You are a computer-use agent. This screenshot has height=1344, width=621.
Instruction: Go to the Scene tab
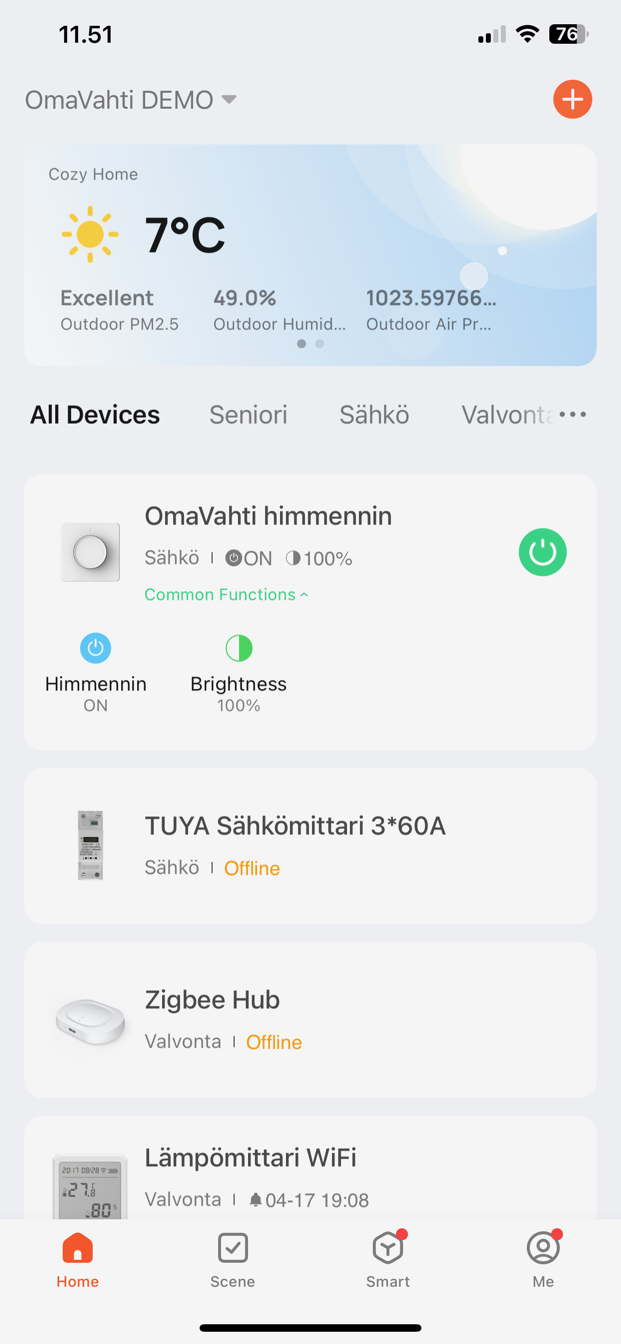coord(233,1260)
